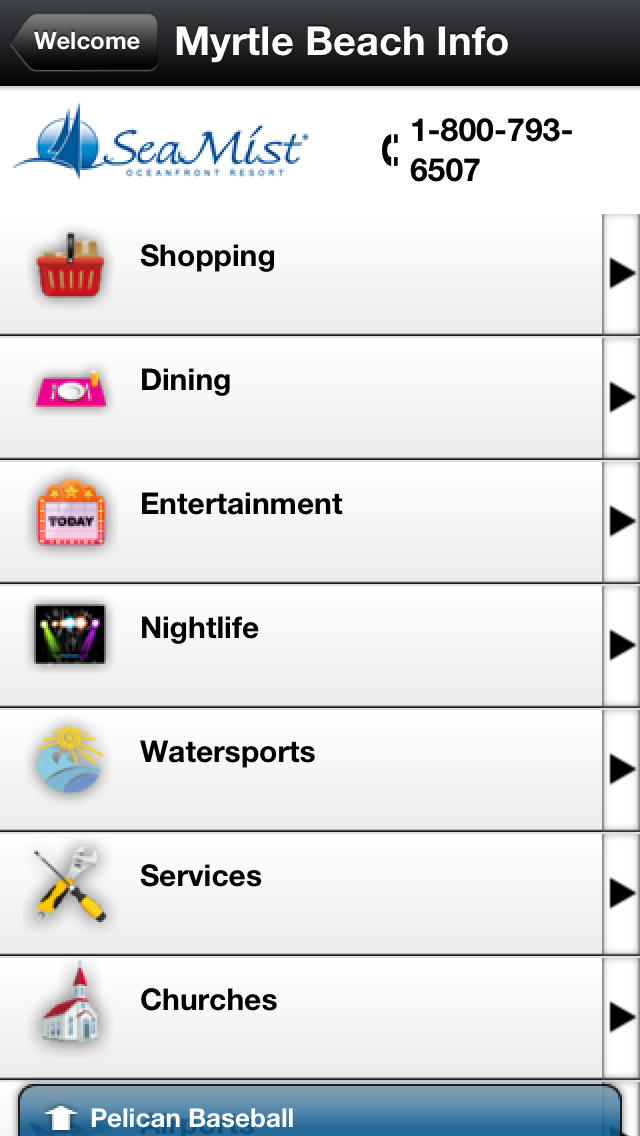This screenshot has width=640, height=1136.
Task: Show Churches in the area
Action: click(320, 1017)
